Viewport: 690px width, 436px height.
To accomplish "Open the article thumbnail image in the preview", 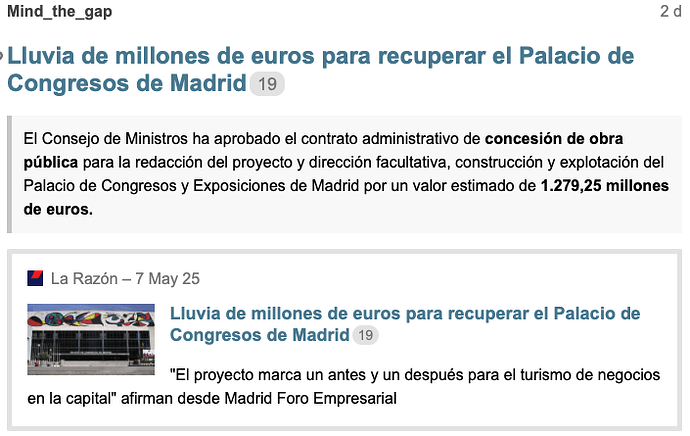I will pyautogui.click(x=91, y=339).
